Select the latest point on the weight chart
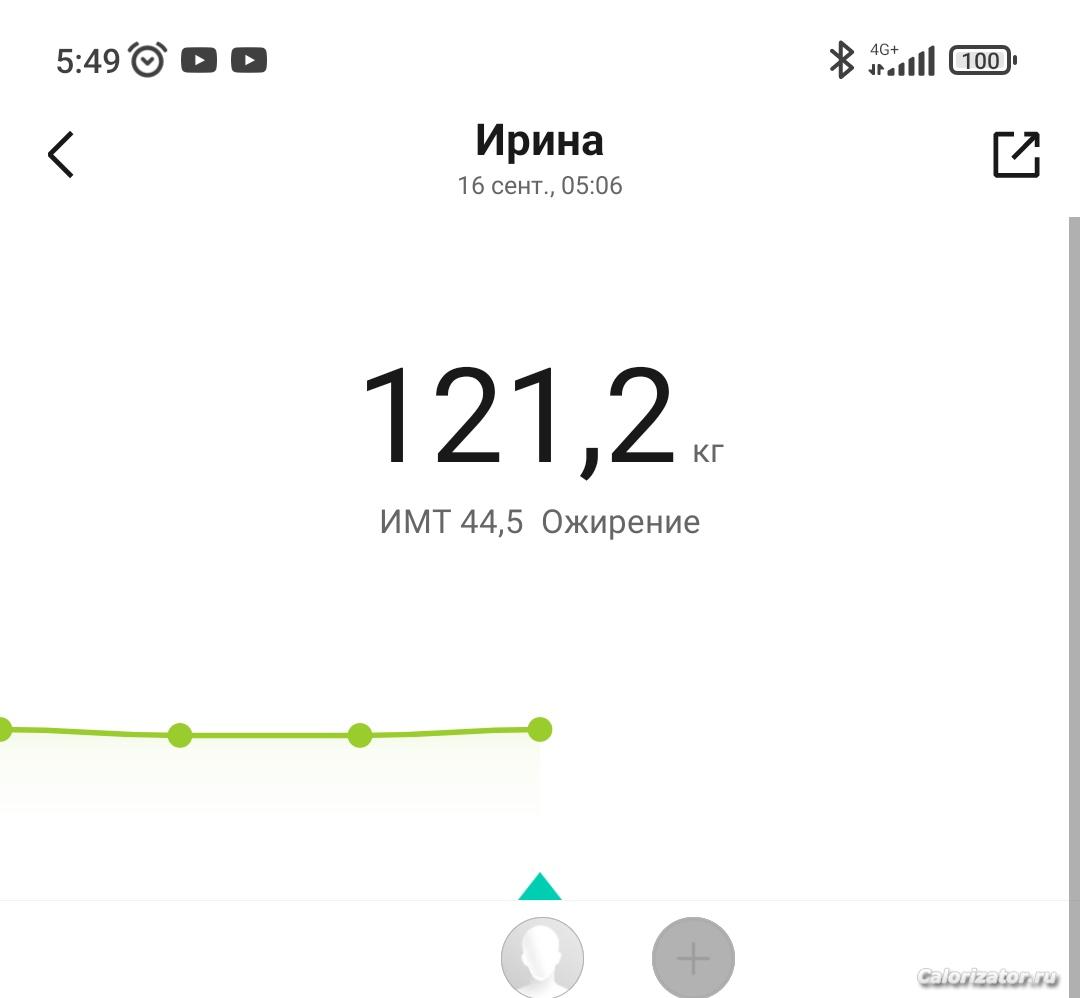 click(539, 730)
